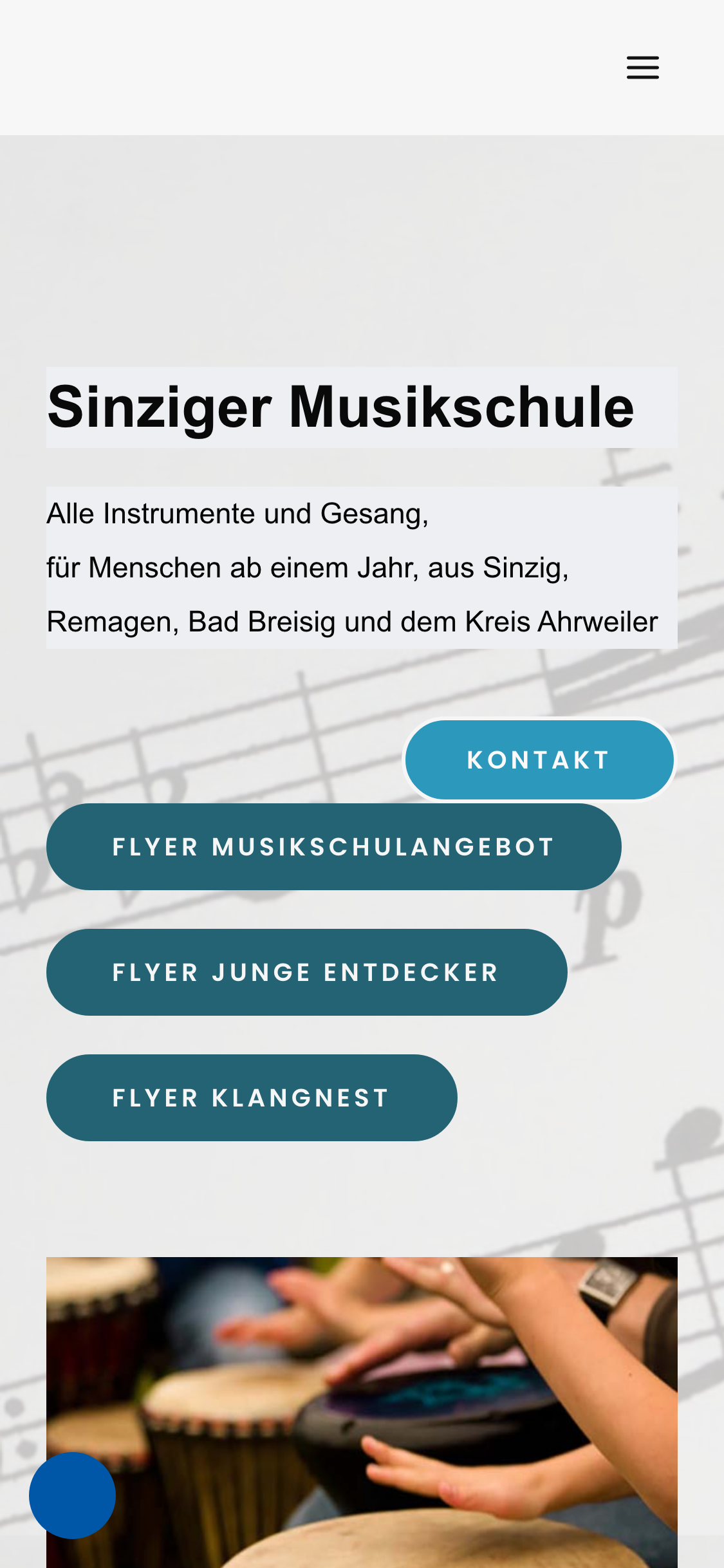Tap the Kontakt button

[x=539, y=760]
